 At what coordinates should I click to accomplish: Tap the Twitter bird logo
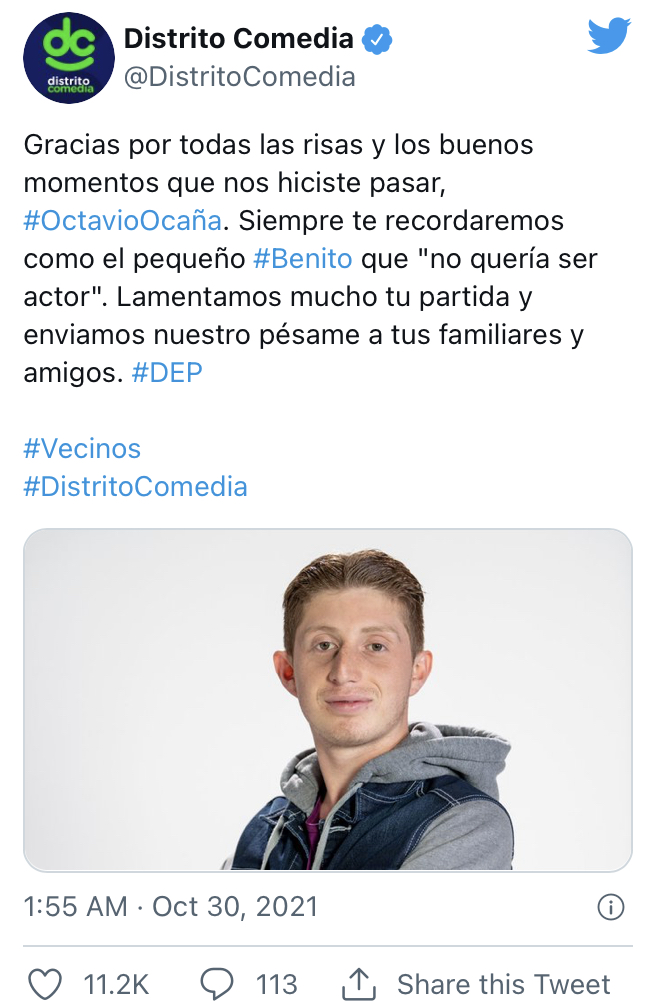coord(609,36)
